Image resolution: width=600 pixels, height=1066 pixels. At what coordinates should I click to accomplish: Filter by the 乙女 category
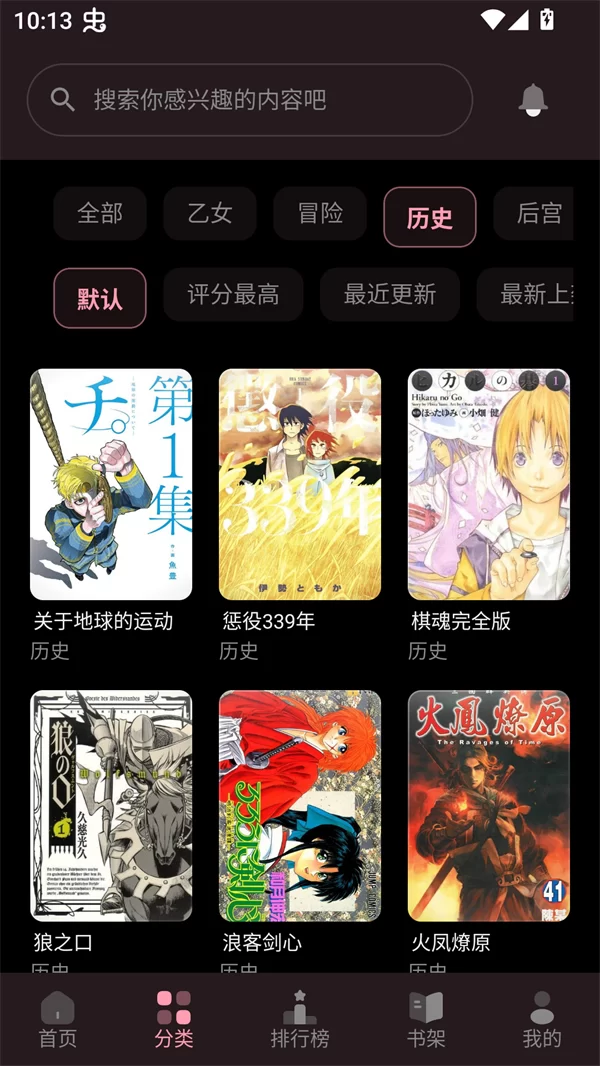pyautogui.click(x=210, y=213)
